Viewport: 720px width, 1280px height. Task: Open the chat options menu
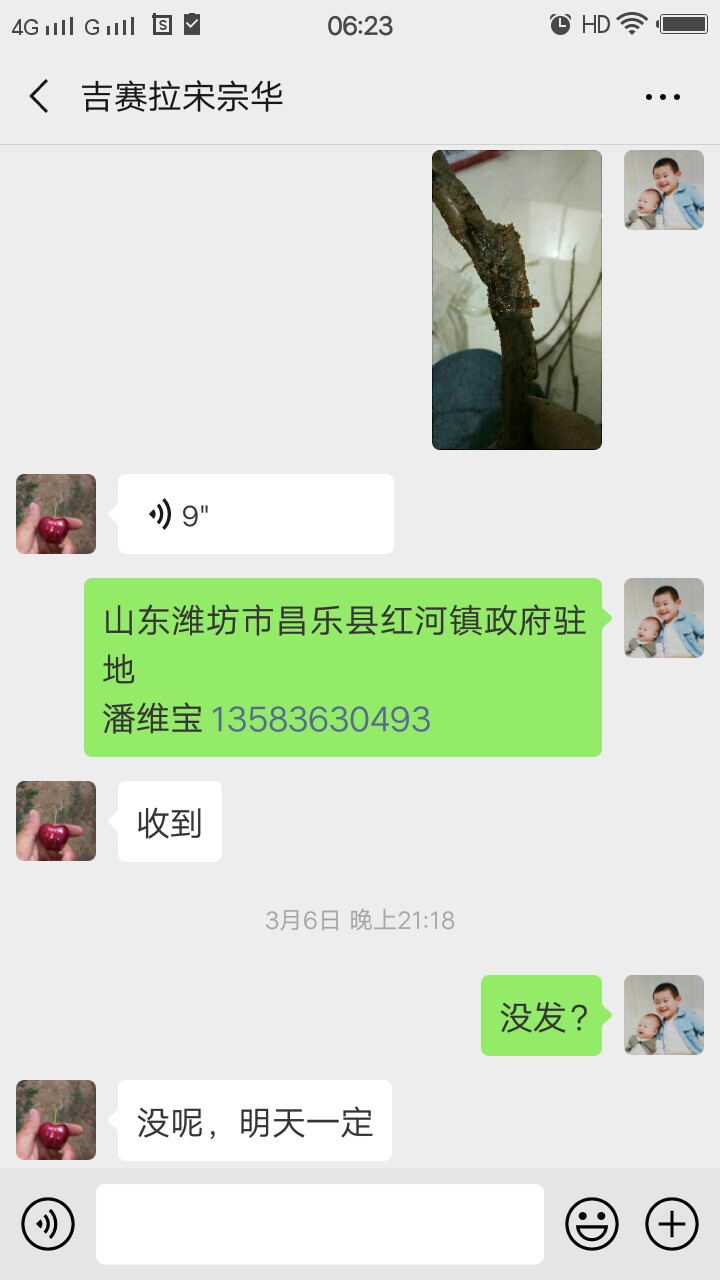(662, 97)
